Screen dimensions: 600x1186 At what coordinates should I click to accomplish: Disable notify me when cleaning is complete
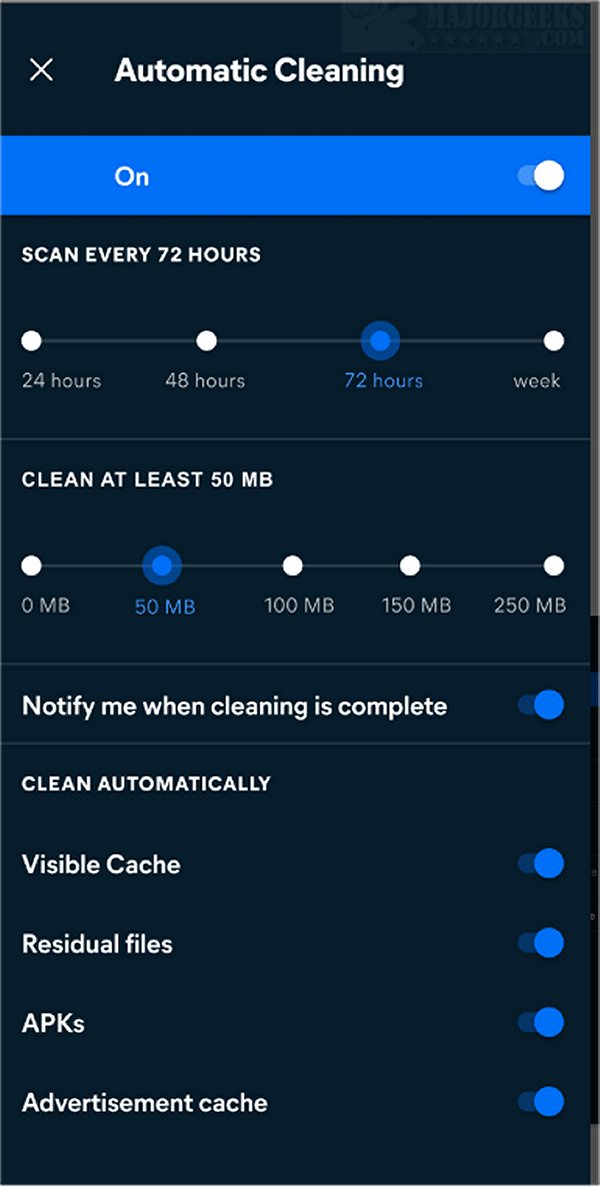tap(541, 706)
